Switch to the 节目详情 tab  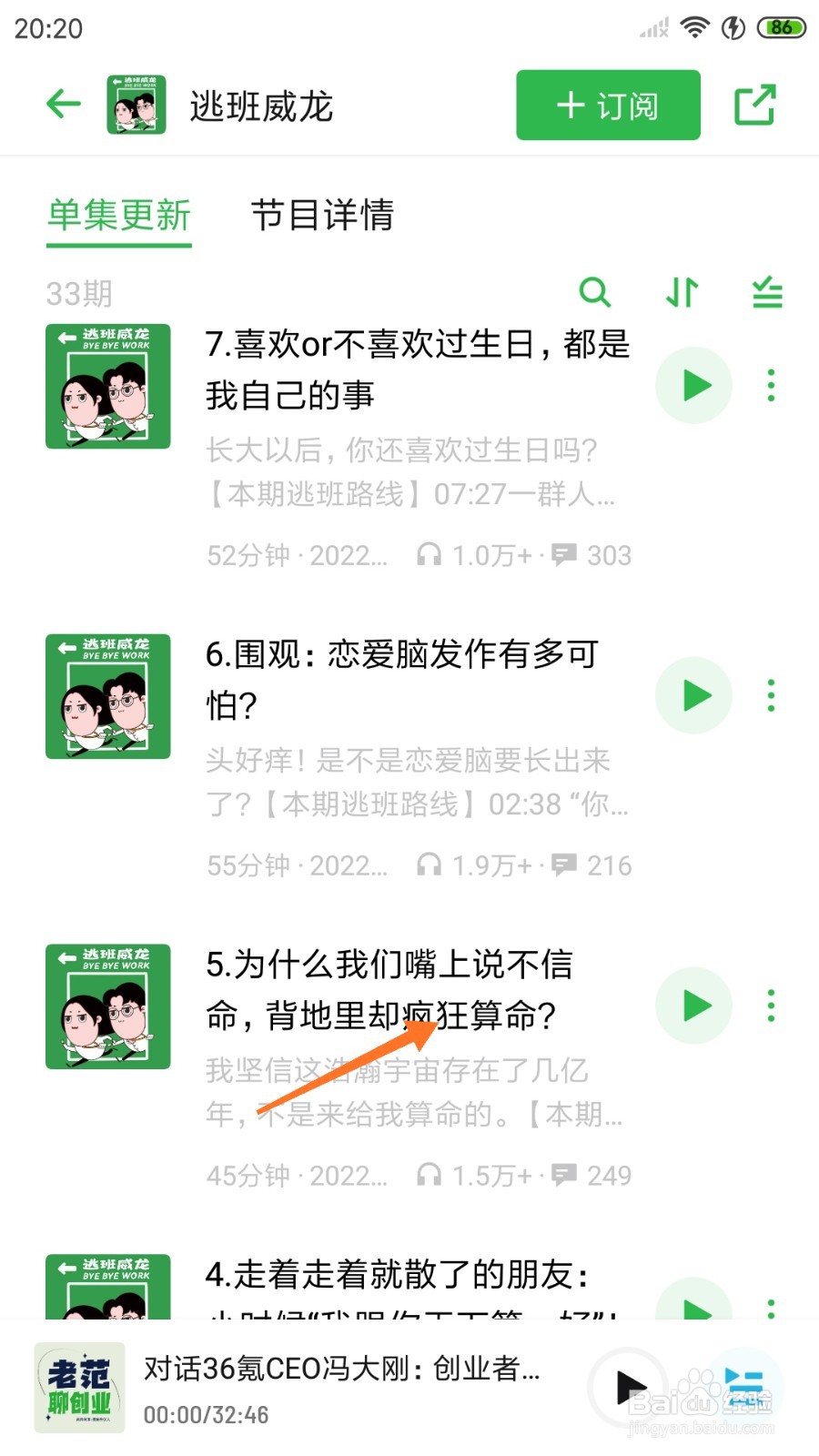(x=323, y=217)
